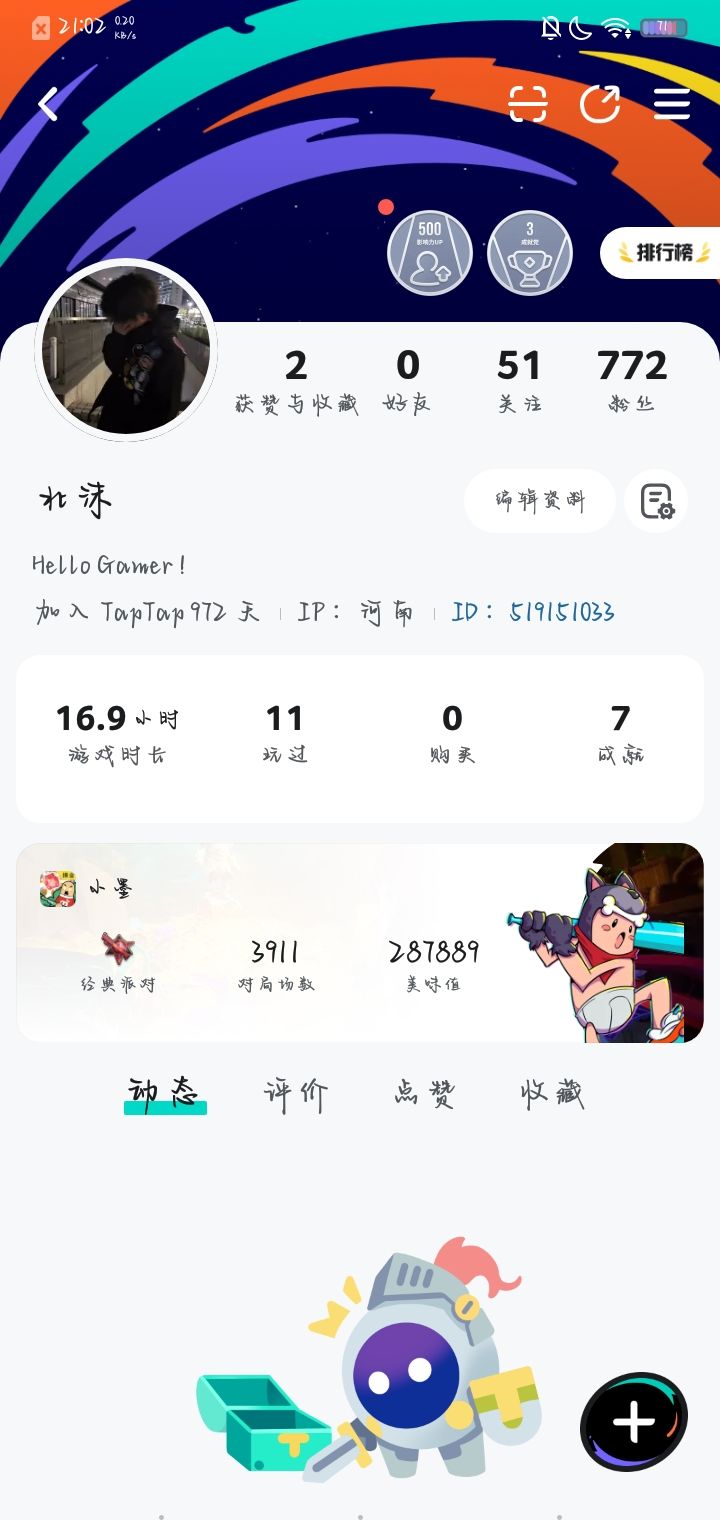Switch to the 收藏 tab
The height and width of the screenshot is (1520, 720).
click(x=552, y=1094)
